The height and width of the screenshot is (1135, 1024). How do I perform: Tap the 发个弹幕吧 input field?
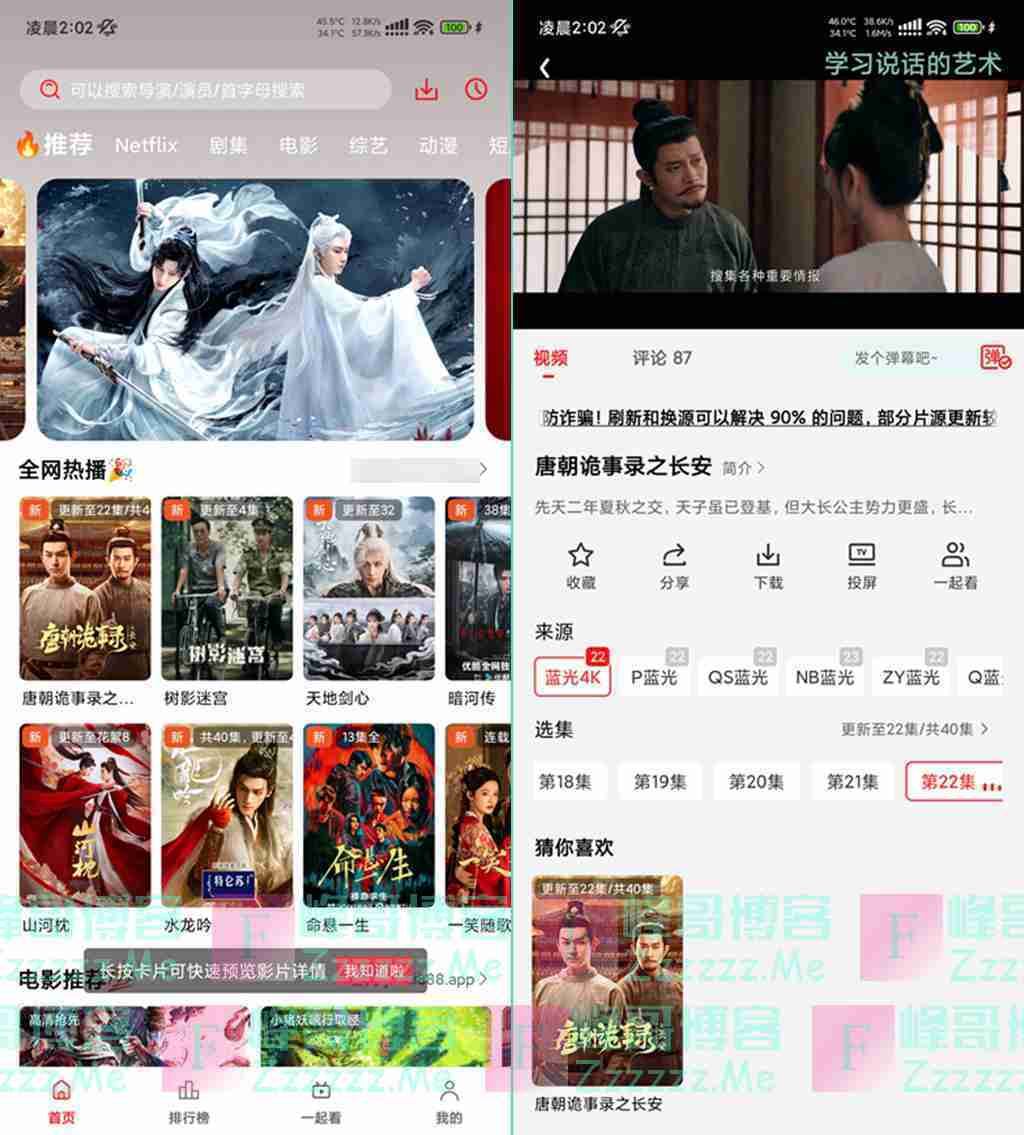click(896, 358)
